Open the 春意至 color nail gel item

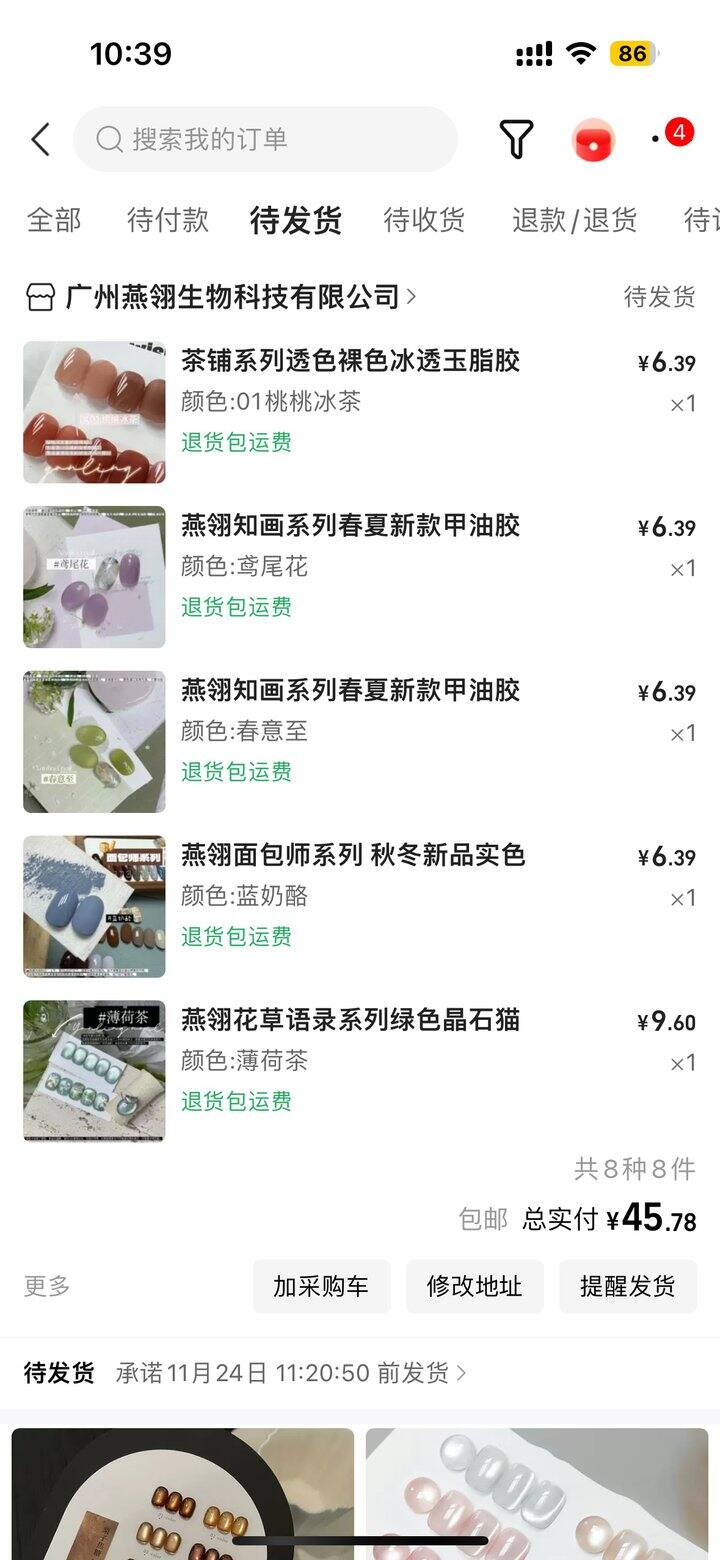[350, 691]
